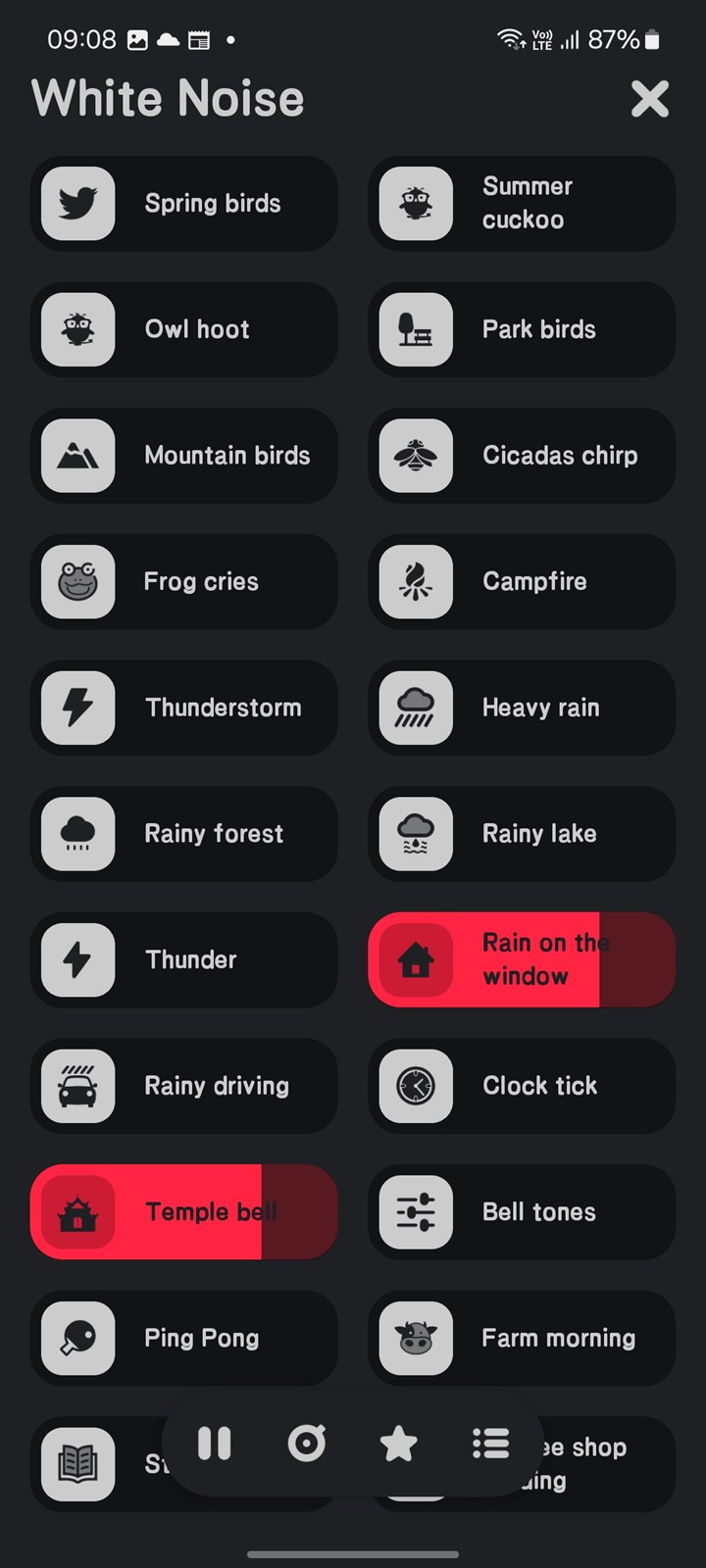Image resolution: width=706 pixels, height=1568 pixels.
Task: Activate Mountain birds sound
Action: [x=184, y=456]
